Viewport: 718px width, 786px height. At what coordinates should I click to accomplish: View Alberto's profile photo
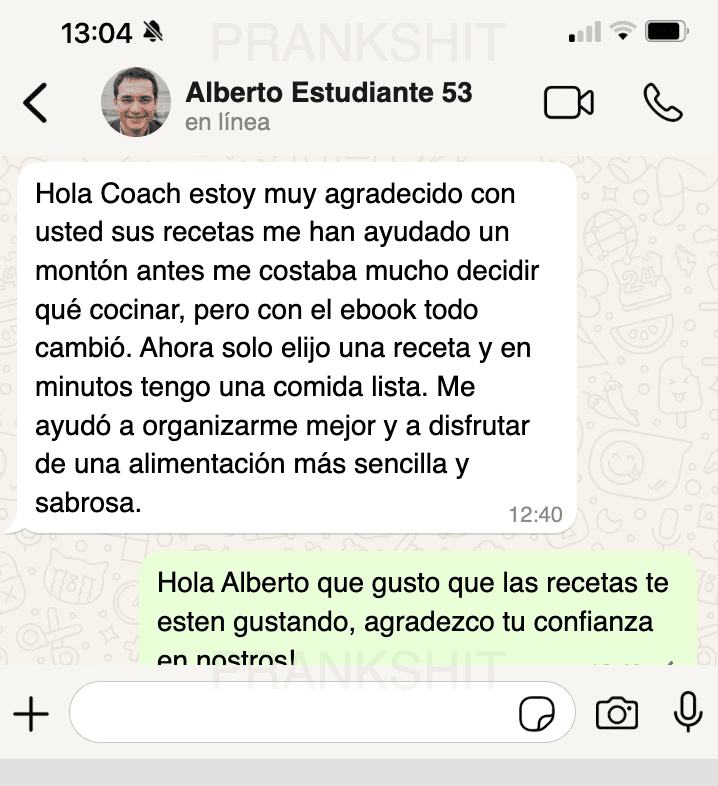pyautogui.click(x=137, y=102)
